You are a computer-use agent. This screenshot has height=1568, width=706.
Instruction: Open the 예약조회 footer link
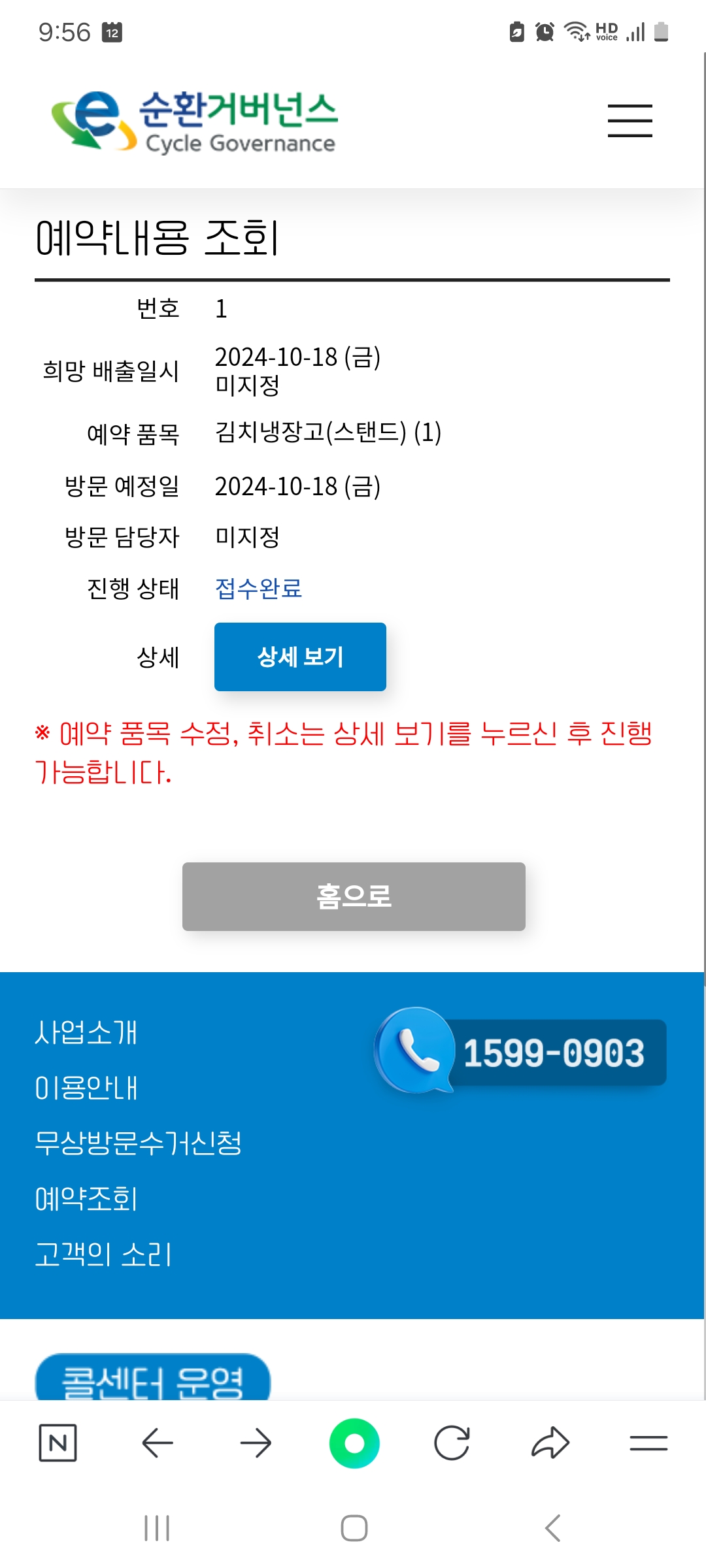(86, 1199)
